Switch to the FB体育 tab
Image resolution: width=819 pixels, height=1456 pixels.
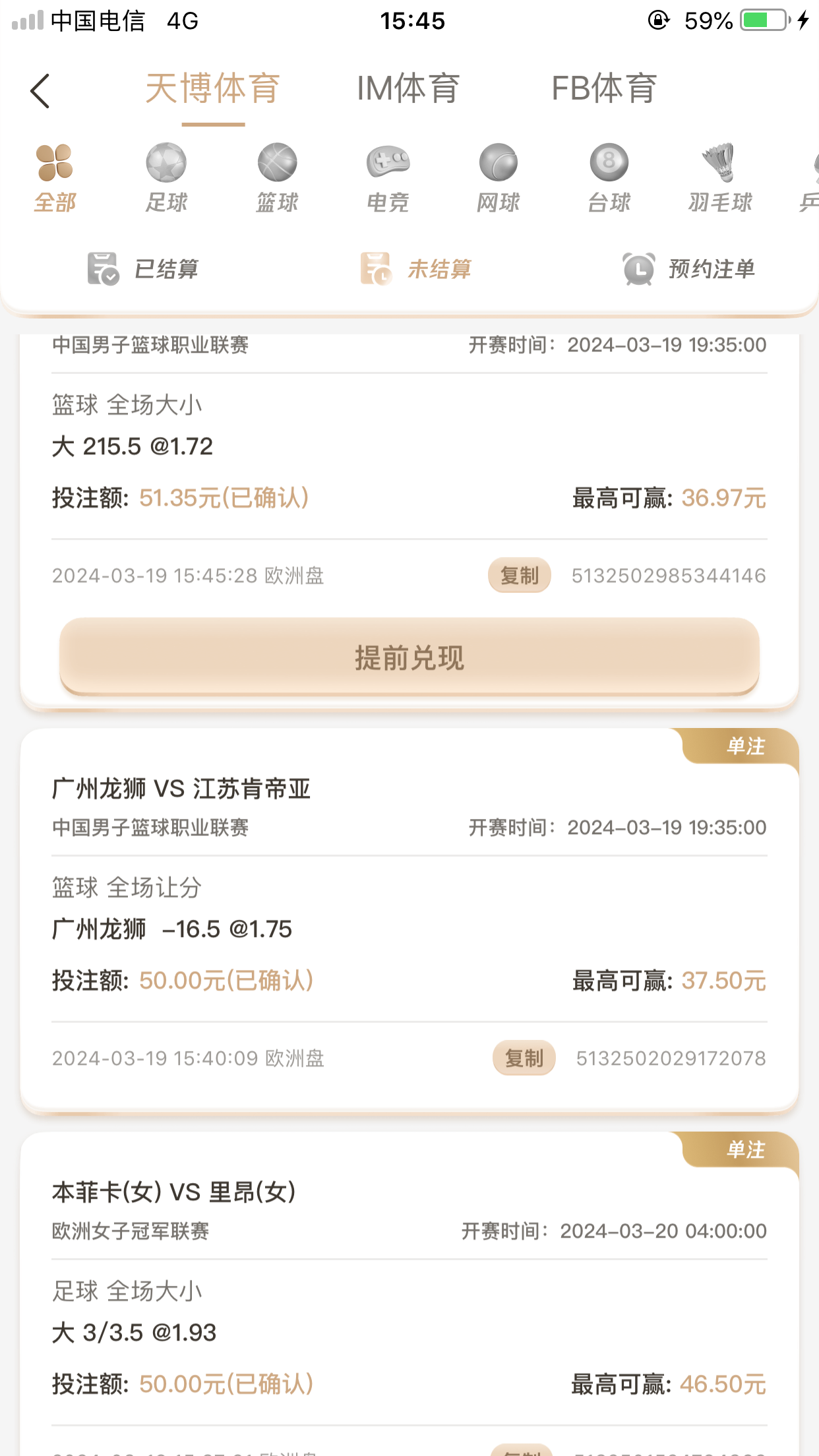coord(603,89)
